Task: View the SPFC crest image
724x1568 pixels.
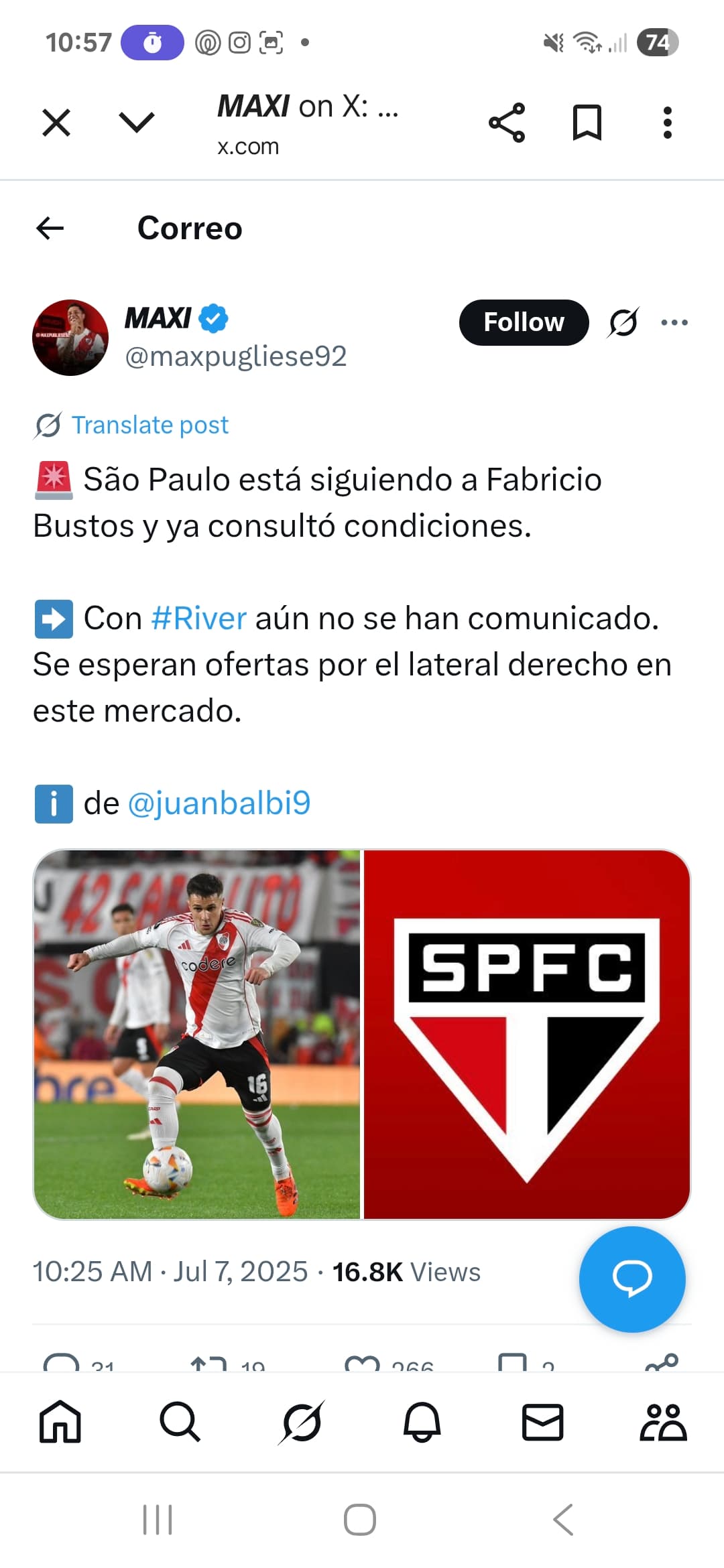Action: click(x=527, y=1035)
